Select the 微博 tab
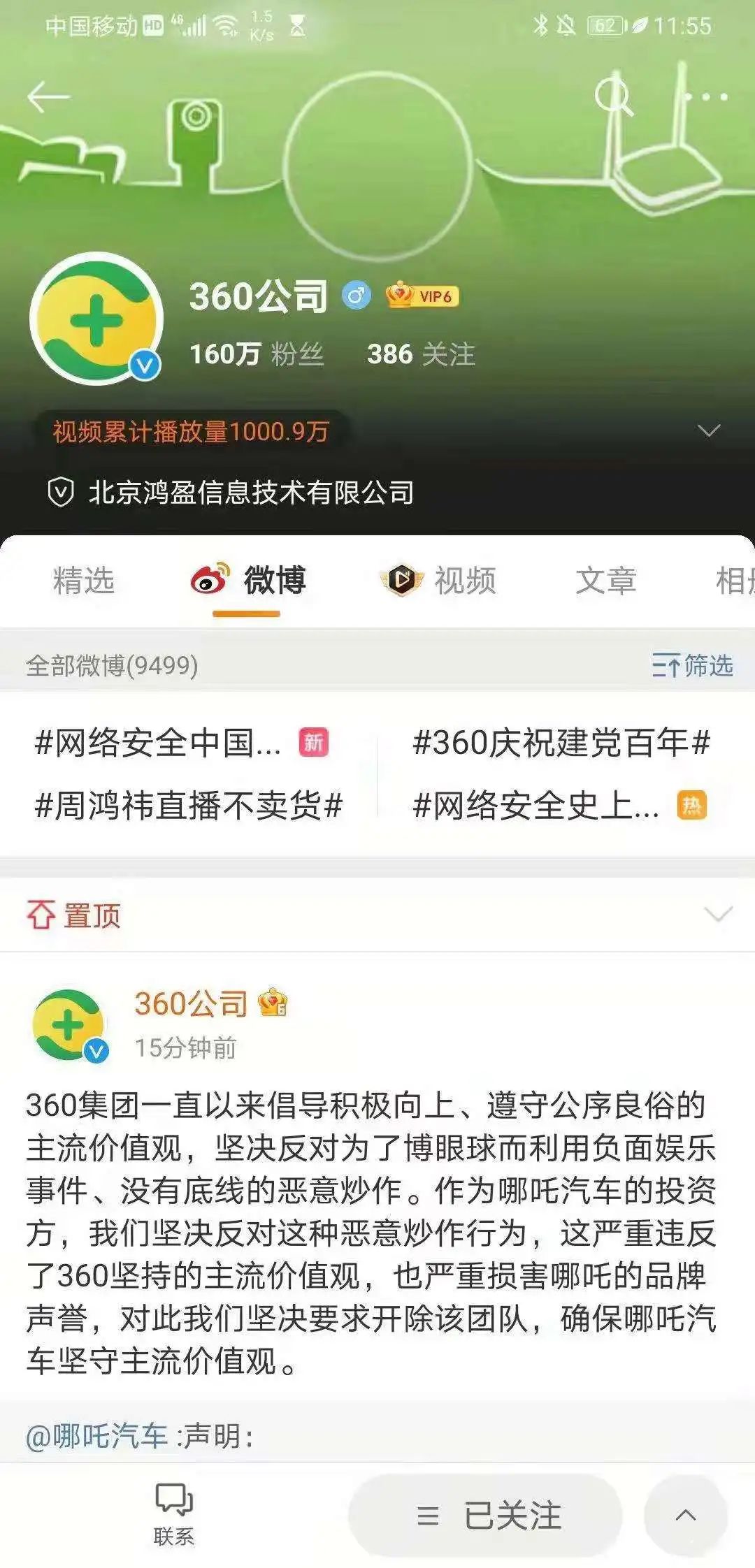The width and height of the screenshot is (755, 1568). click(x=248, y=581)
